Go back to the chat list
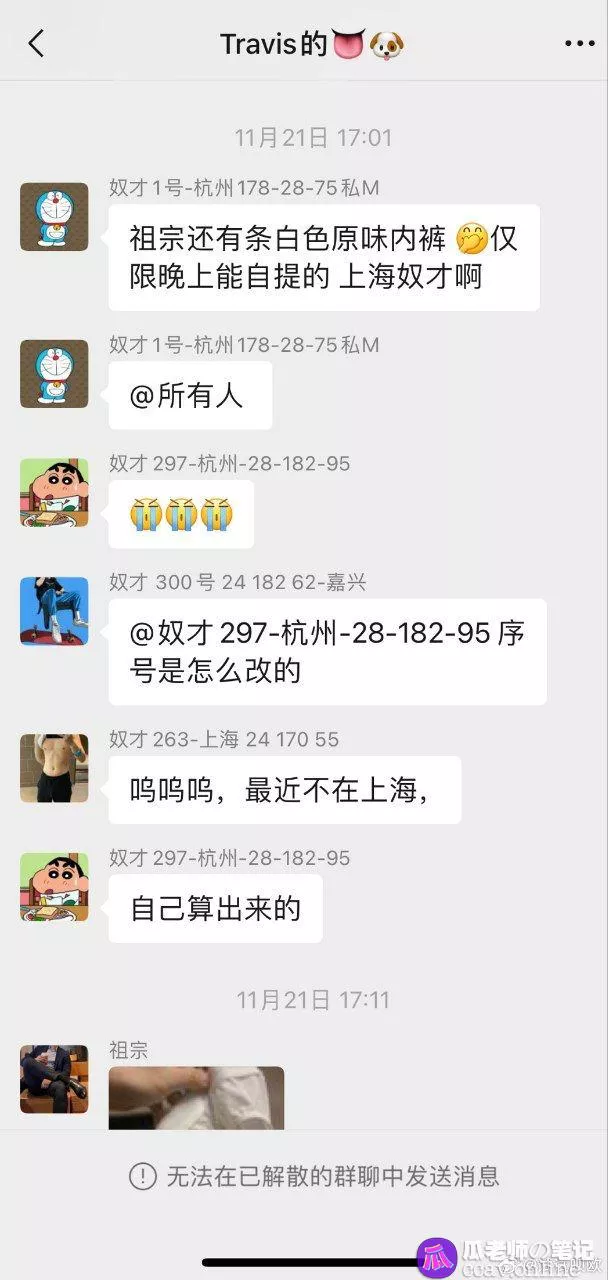This screenshot has height=1280, width=608. pos(37,43)
